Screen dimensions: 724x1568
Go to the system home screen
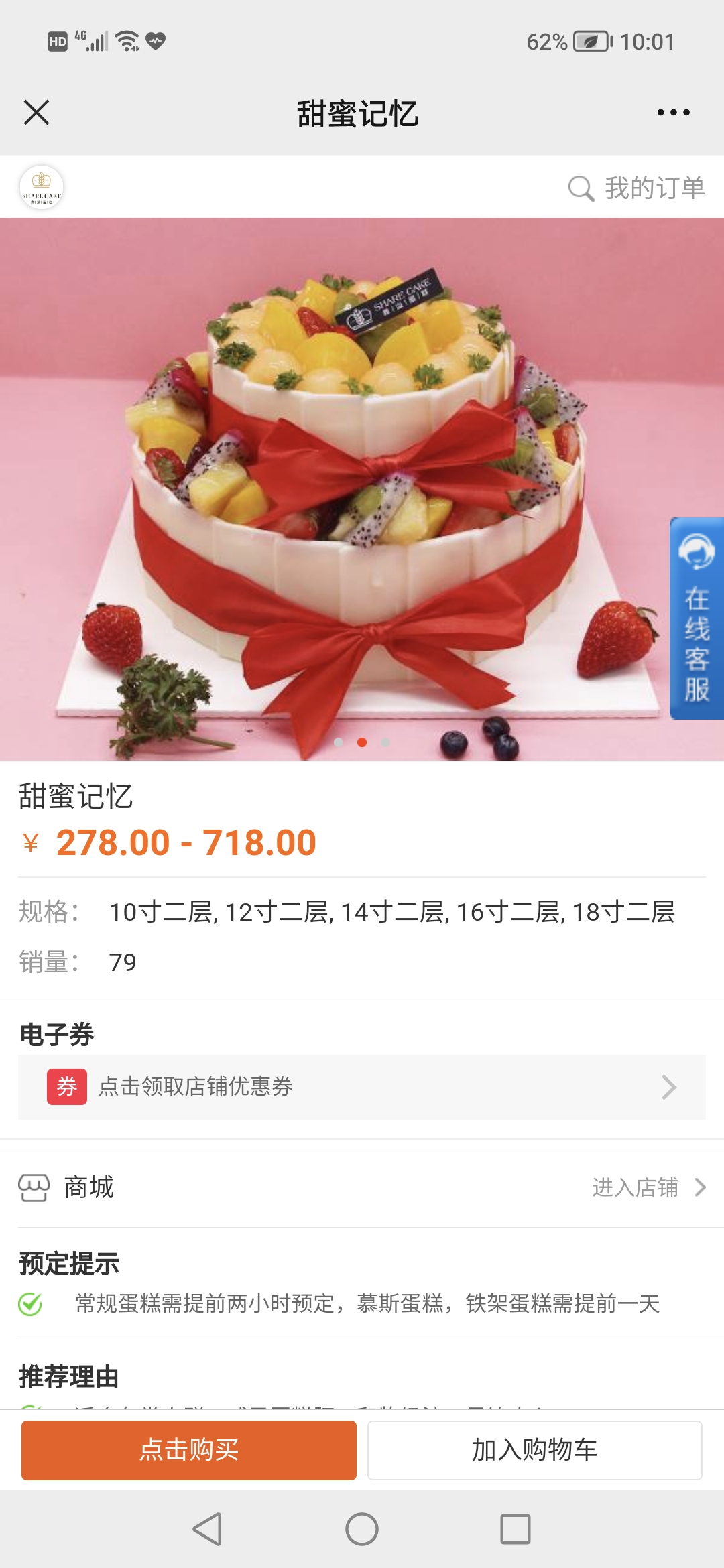[x=362, y=1529]
